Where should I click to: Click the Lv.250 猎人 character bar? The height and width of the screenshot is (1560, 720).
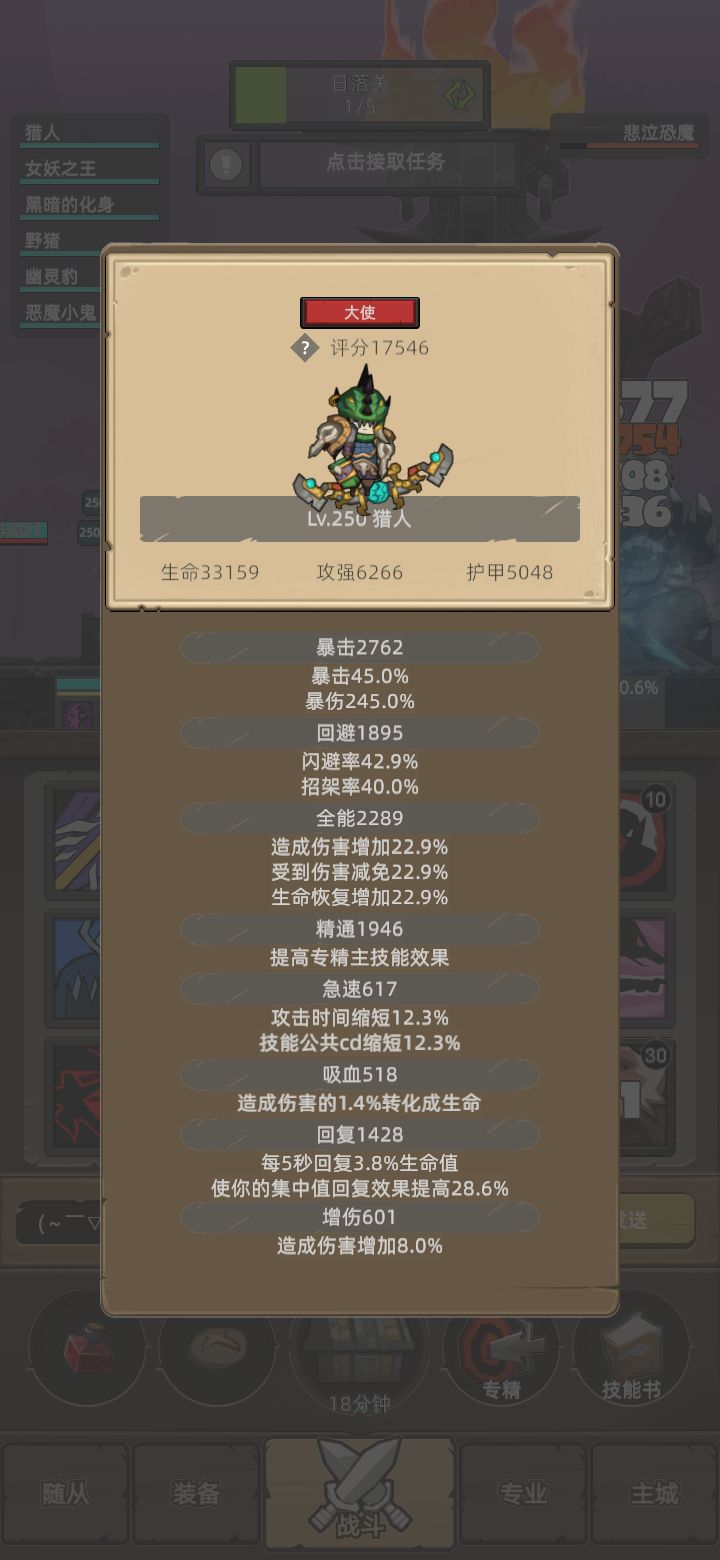click(x=360, y=518)
